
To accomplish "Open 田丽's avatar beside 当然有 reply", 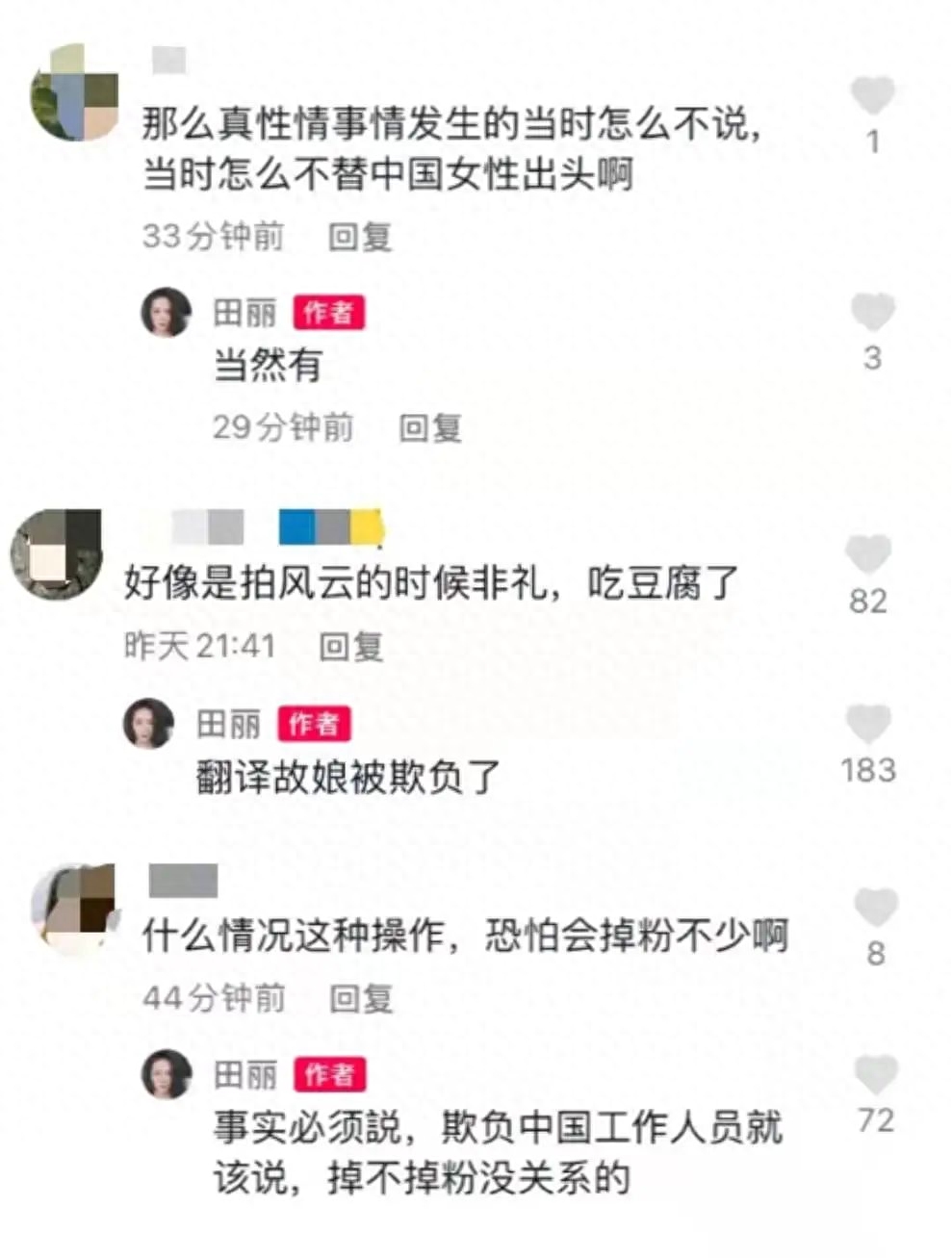I will pos(167,313).
